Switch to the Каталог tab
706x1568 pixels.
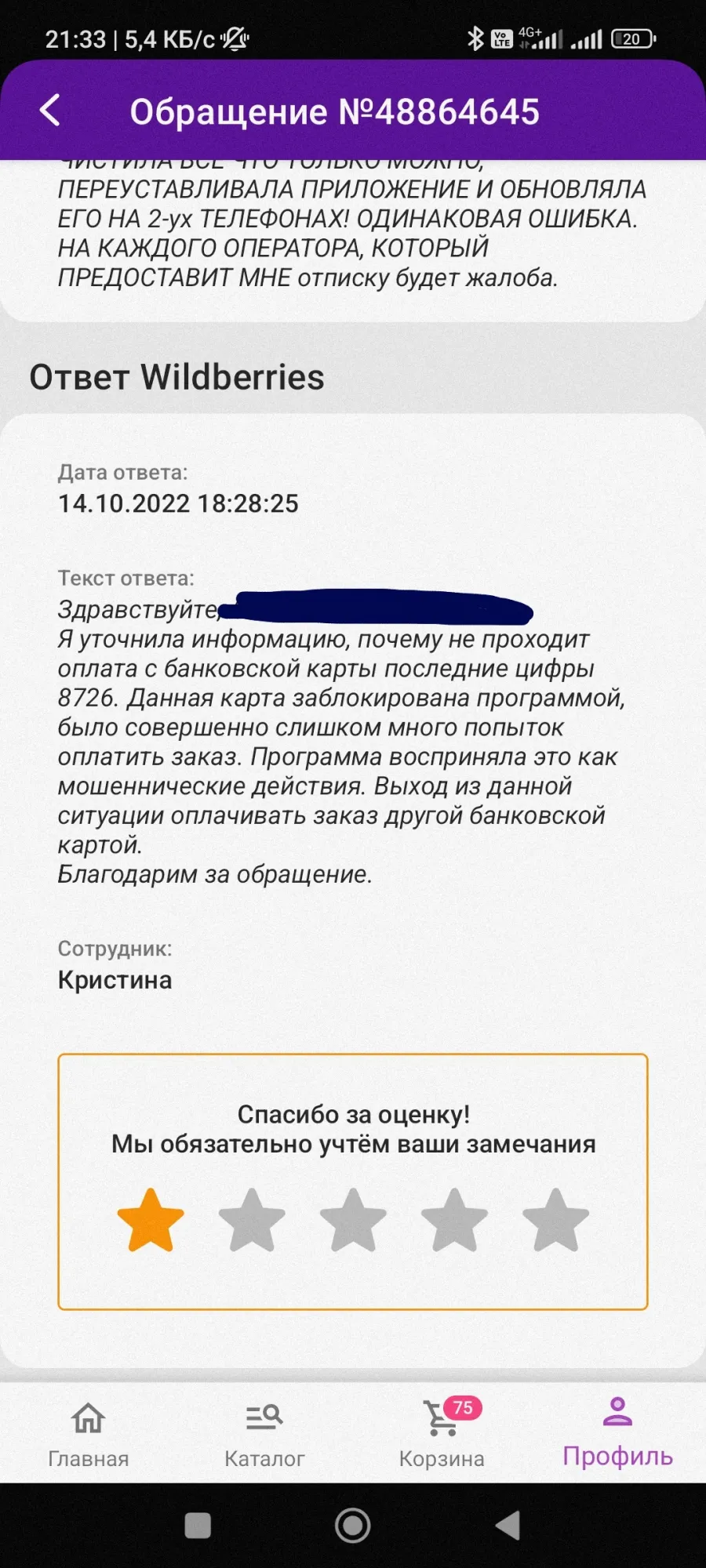coord(264,1434)
